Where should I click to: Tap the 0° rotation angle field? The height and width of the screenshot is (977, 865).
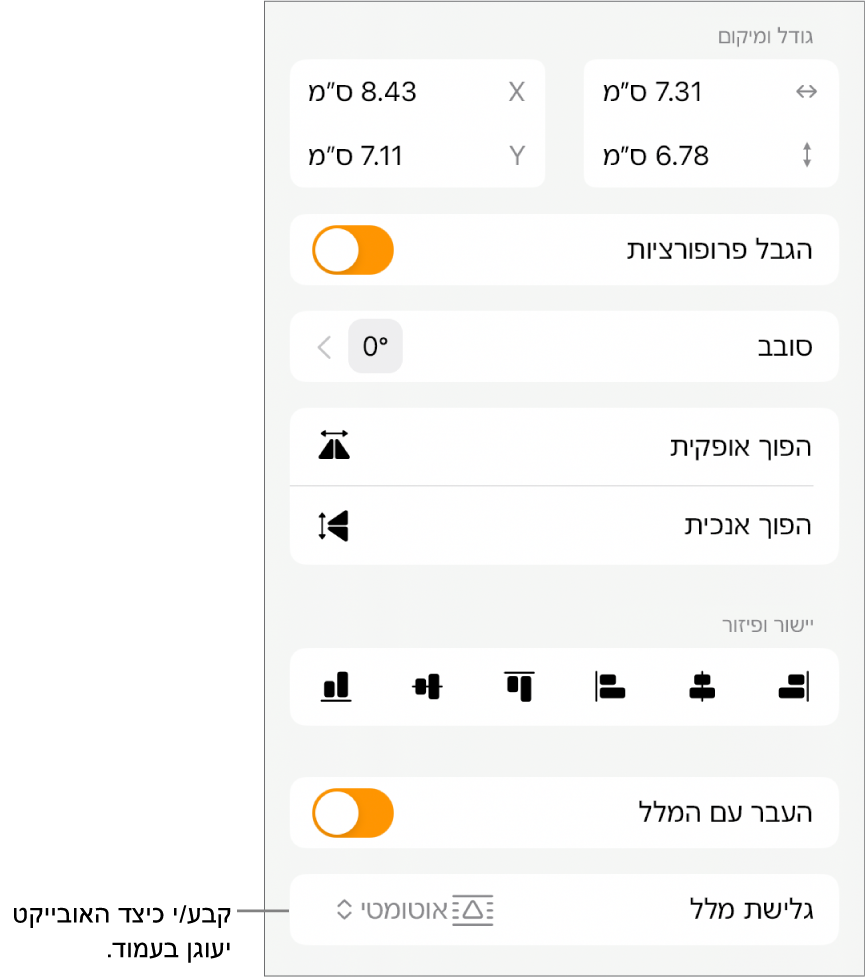pos(375,347)
